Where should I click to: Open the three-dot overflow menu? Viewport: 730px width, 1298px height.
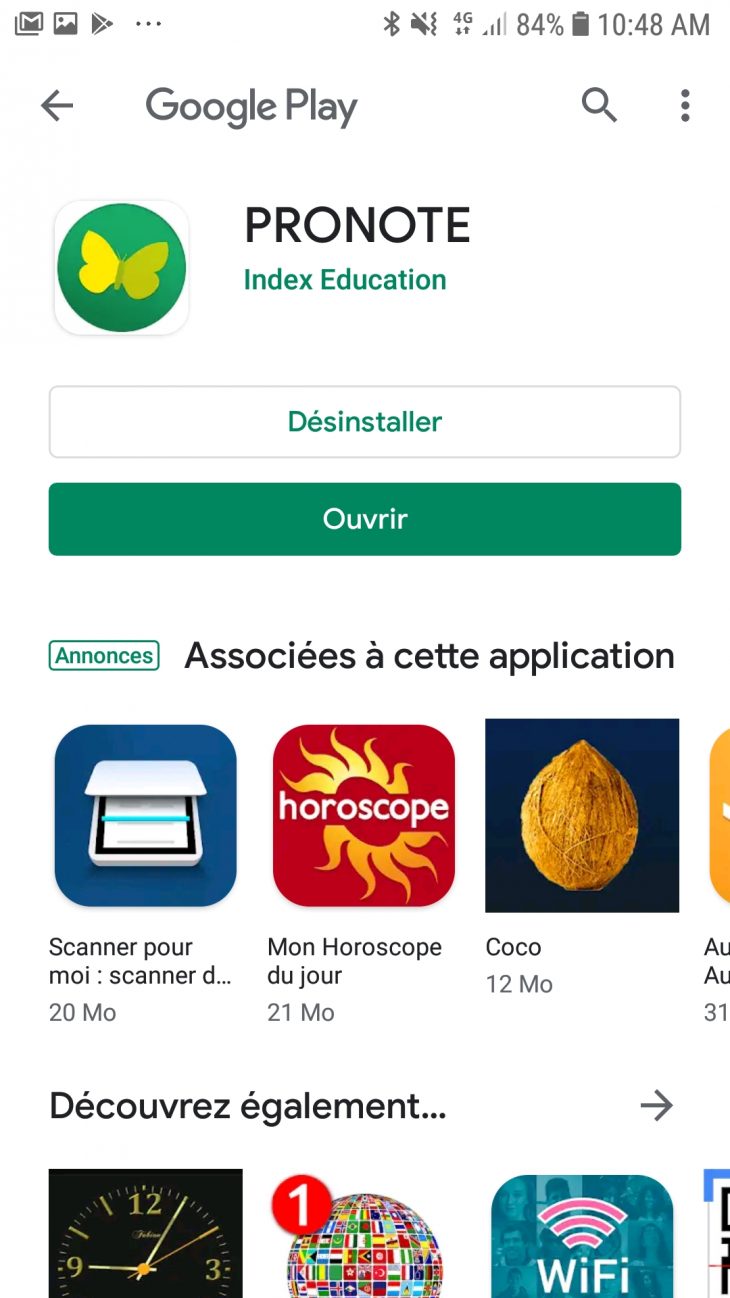tap(684, 105)
